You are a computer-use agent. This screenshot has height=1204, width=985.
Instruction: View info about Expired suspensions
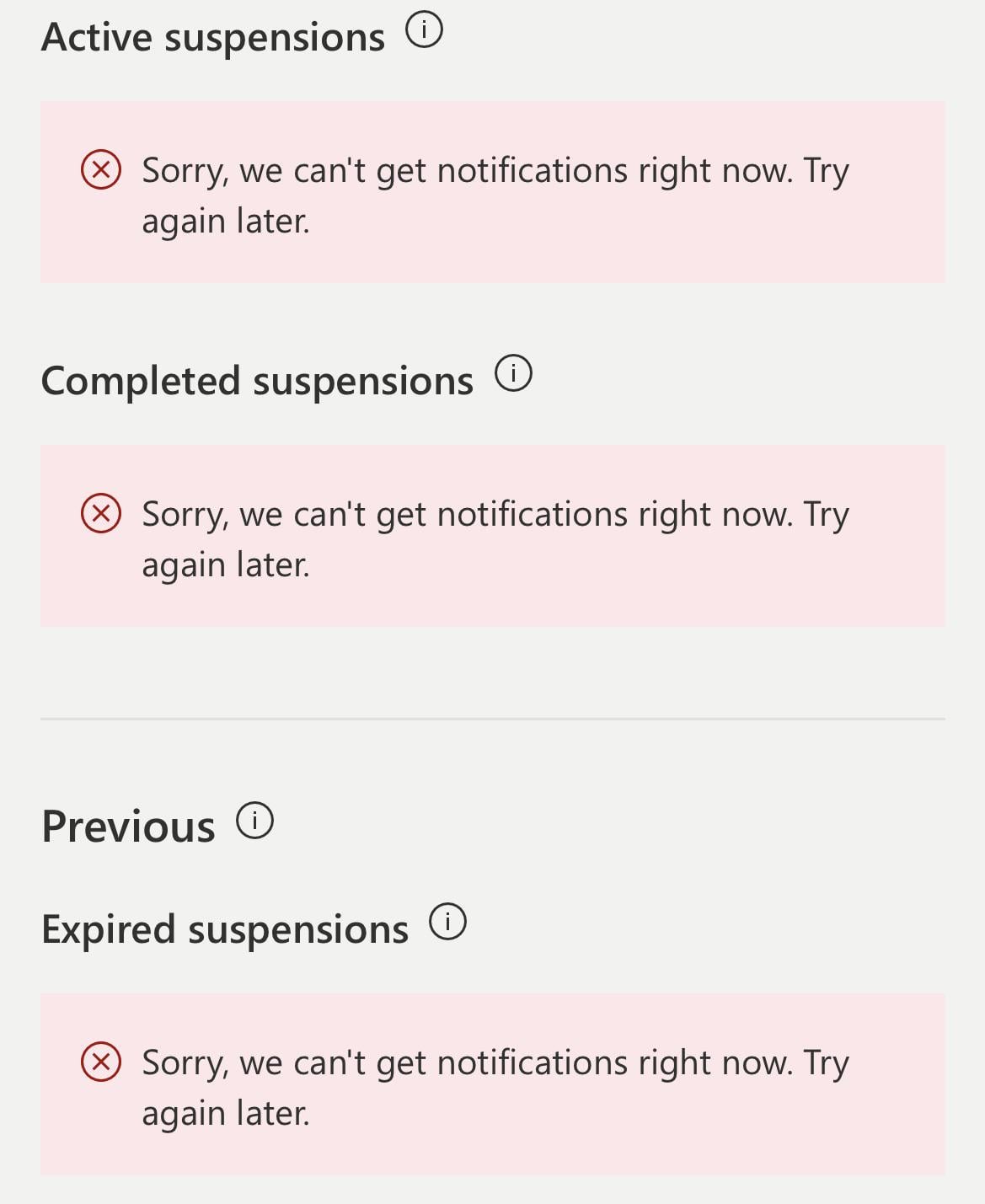pyautogui.click(x=447, y=922)
